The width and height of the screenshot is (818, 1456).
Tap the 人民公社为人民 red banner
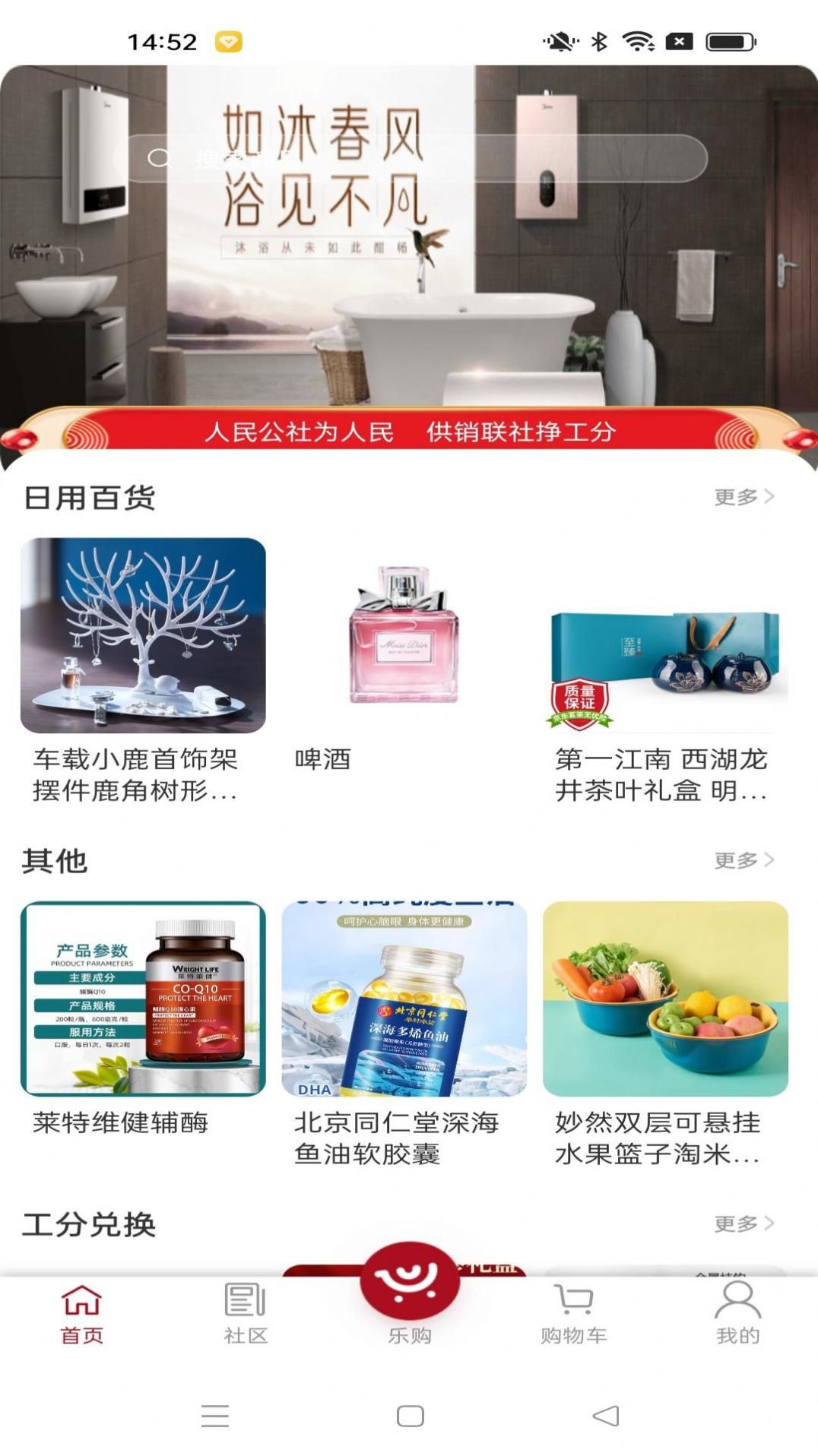(x=409, y=433)
